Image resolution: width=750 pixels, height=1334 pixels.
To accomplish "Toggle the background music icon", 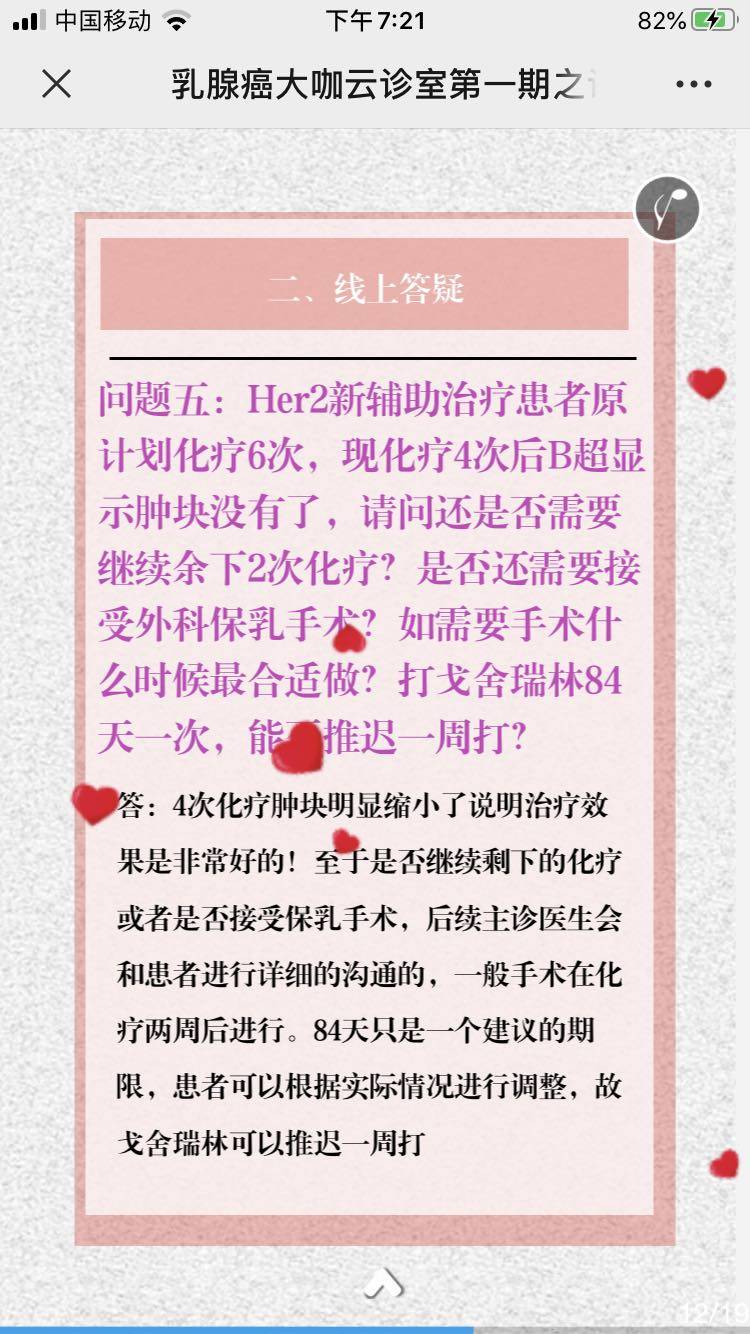I will tap(667, 208).
